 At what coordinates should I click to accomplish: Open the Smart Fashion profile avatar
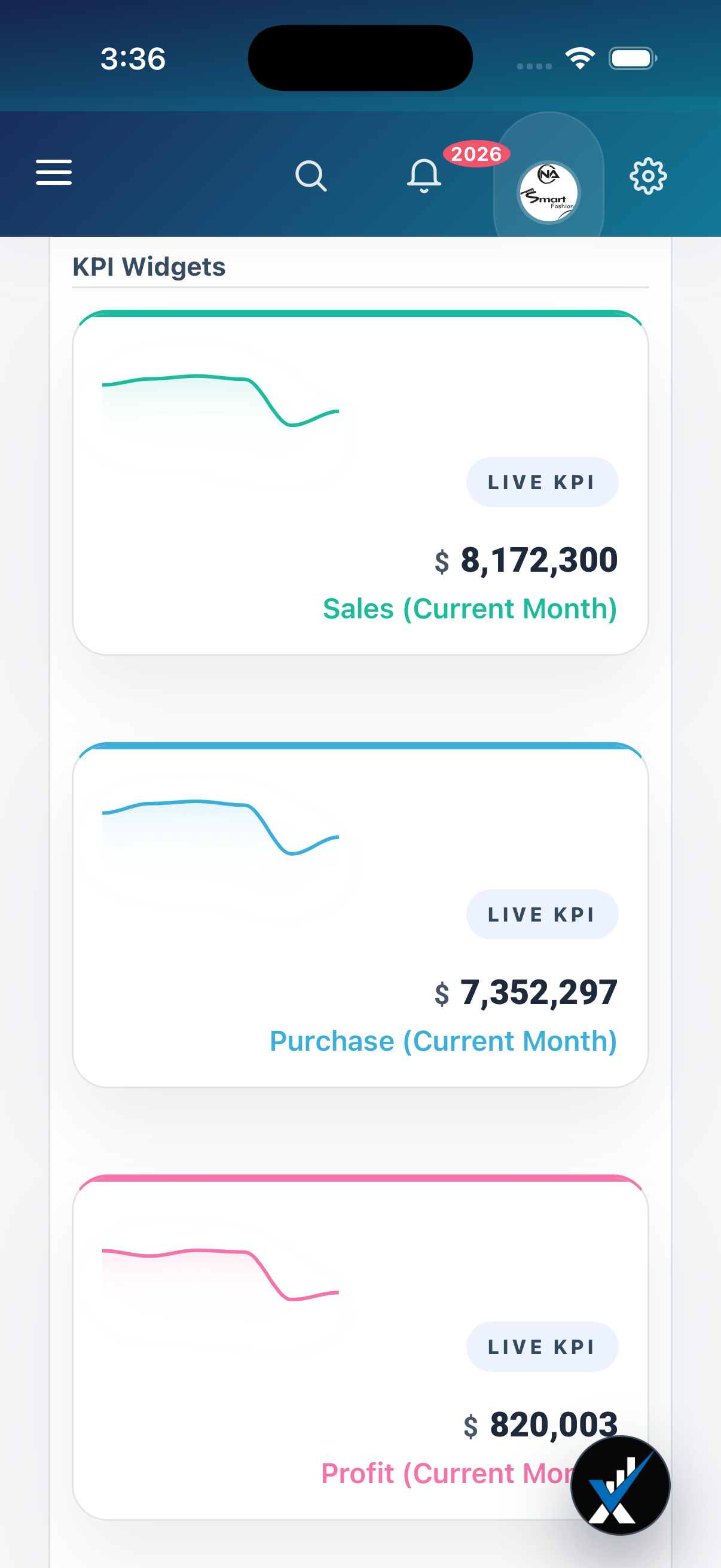click(x=548, y=192)
